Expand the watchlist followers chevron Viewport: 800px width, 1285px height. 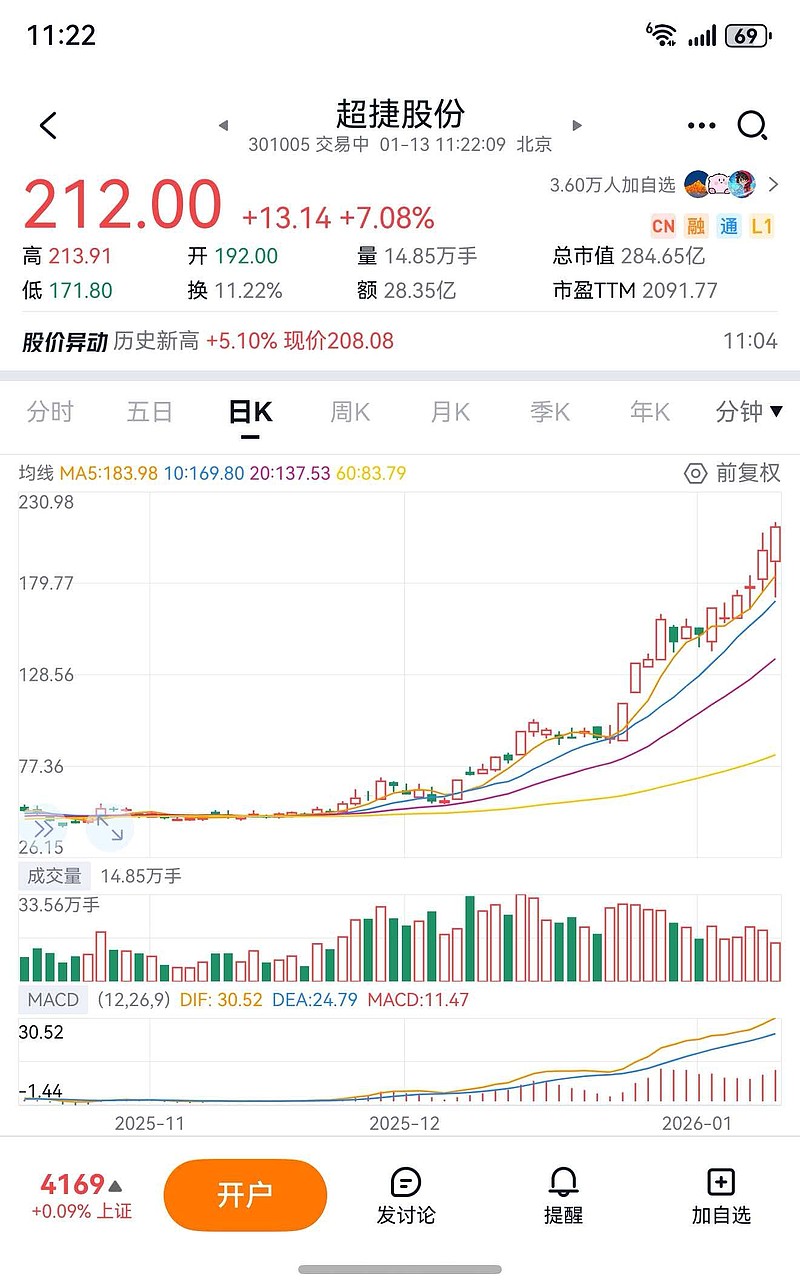[x=775, y=184]
